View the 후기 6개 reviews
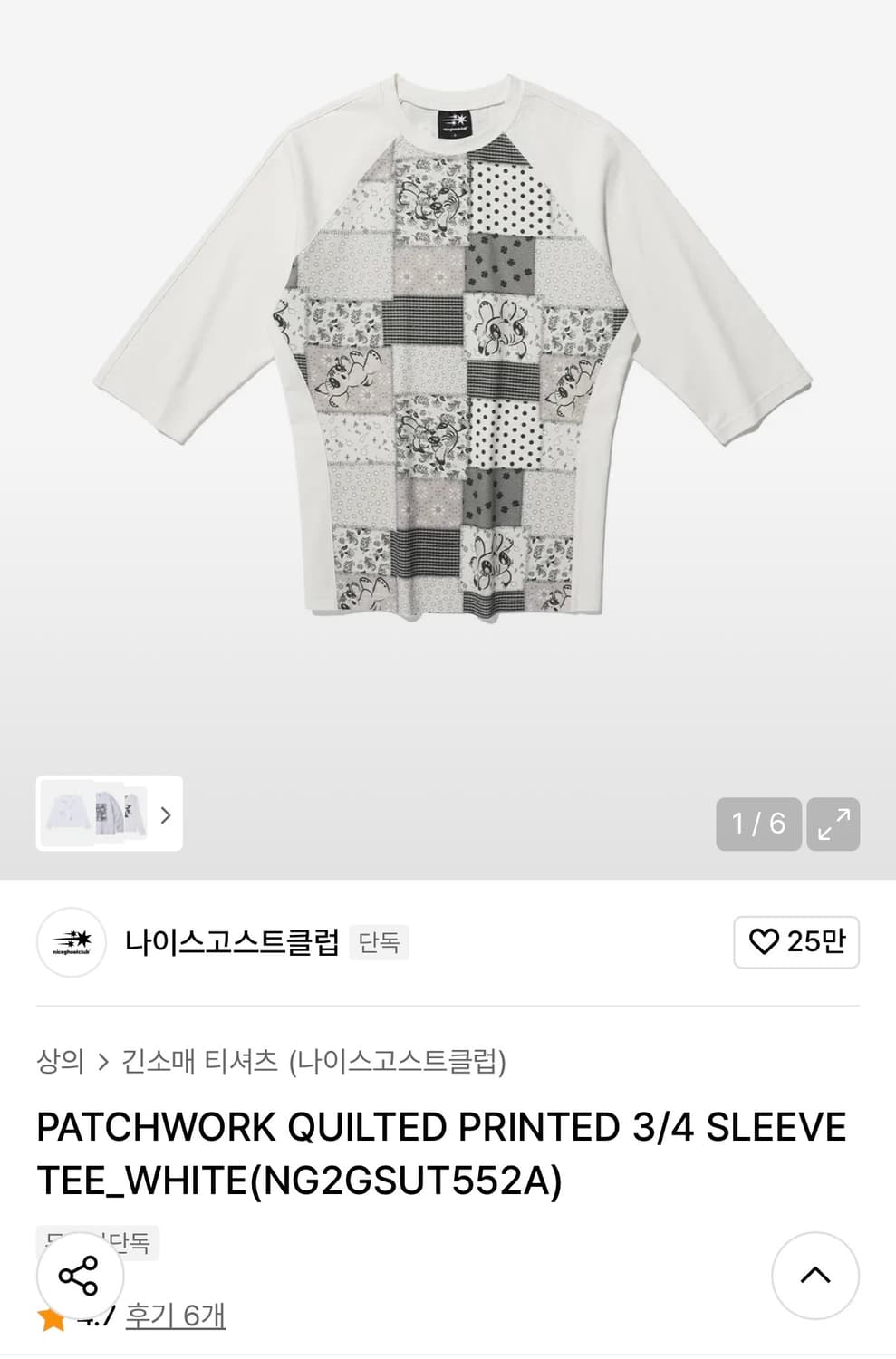This screenshot has width=896, height=1359. (175, 1316)
